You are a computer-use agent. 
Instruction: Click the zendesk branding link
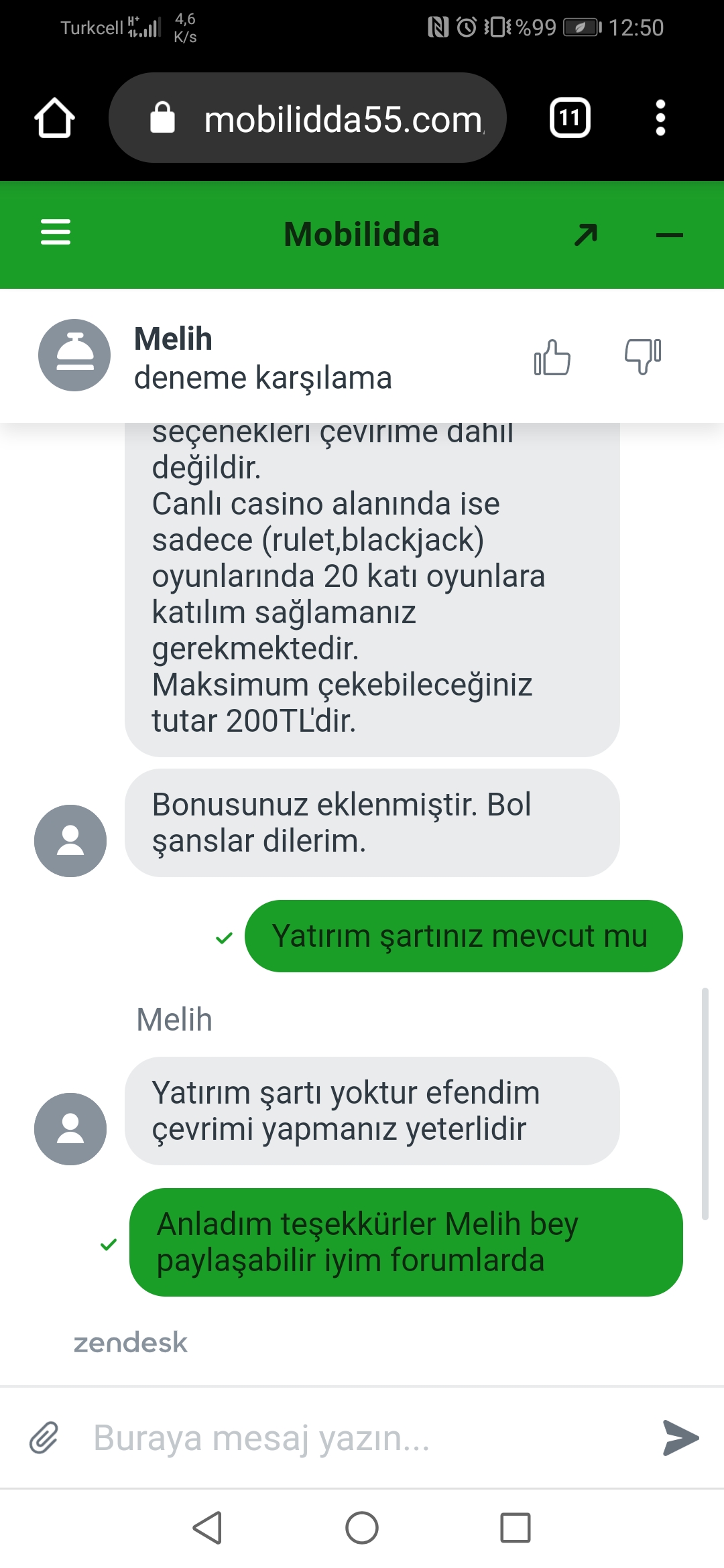pos(131,1342)
